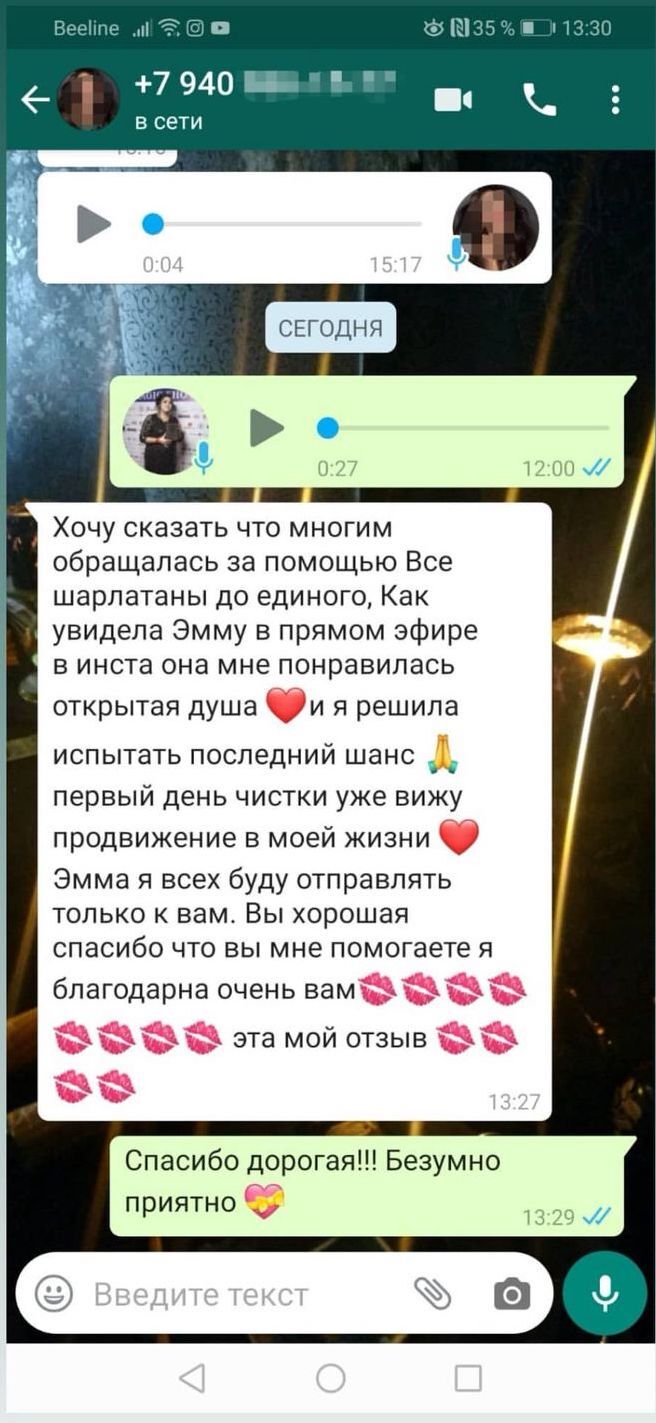656x1423 pixels.
Task: Open the three-dot overflow menu
Action: click(616, 100)
